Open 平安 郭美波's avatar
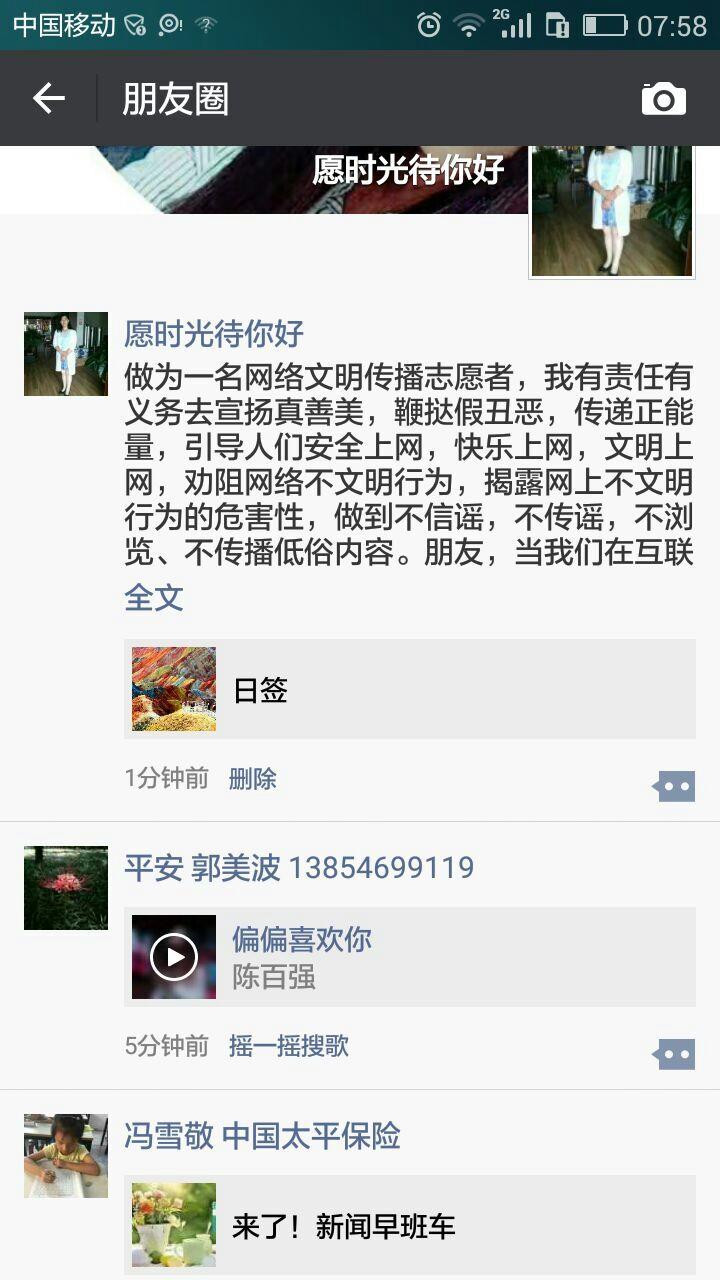Viewport: 720px width, 1280px height. (x=66, y=888)
